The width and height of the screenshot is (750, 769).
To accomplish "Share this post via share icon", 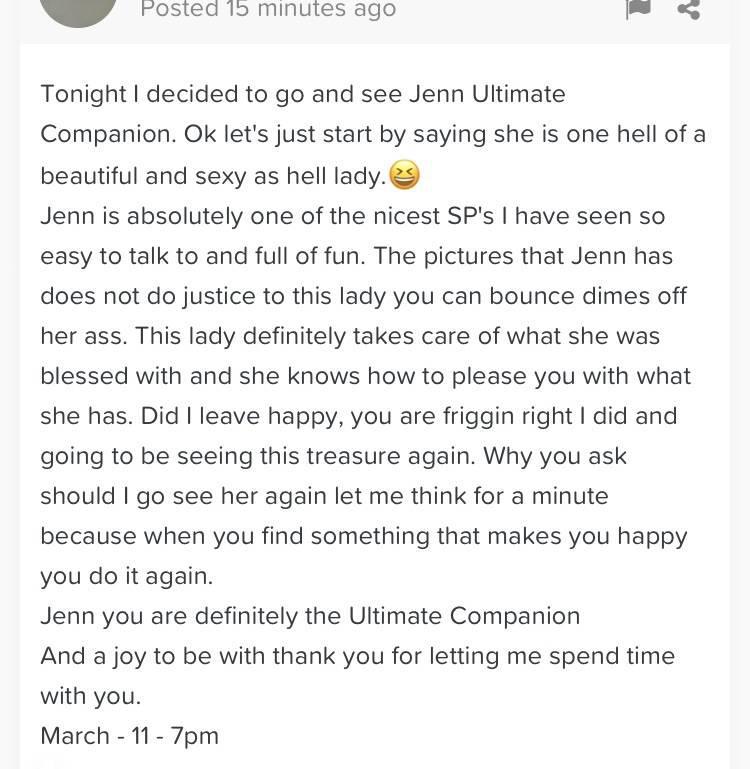I will tap(688, 8).
